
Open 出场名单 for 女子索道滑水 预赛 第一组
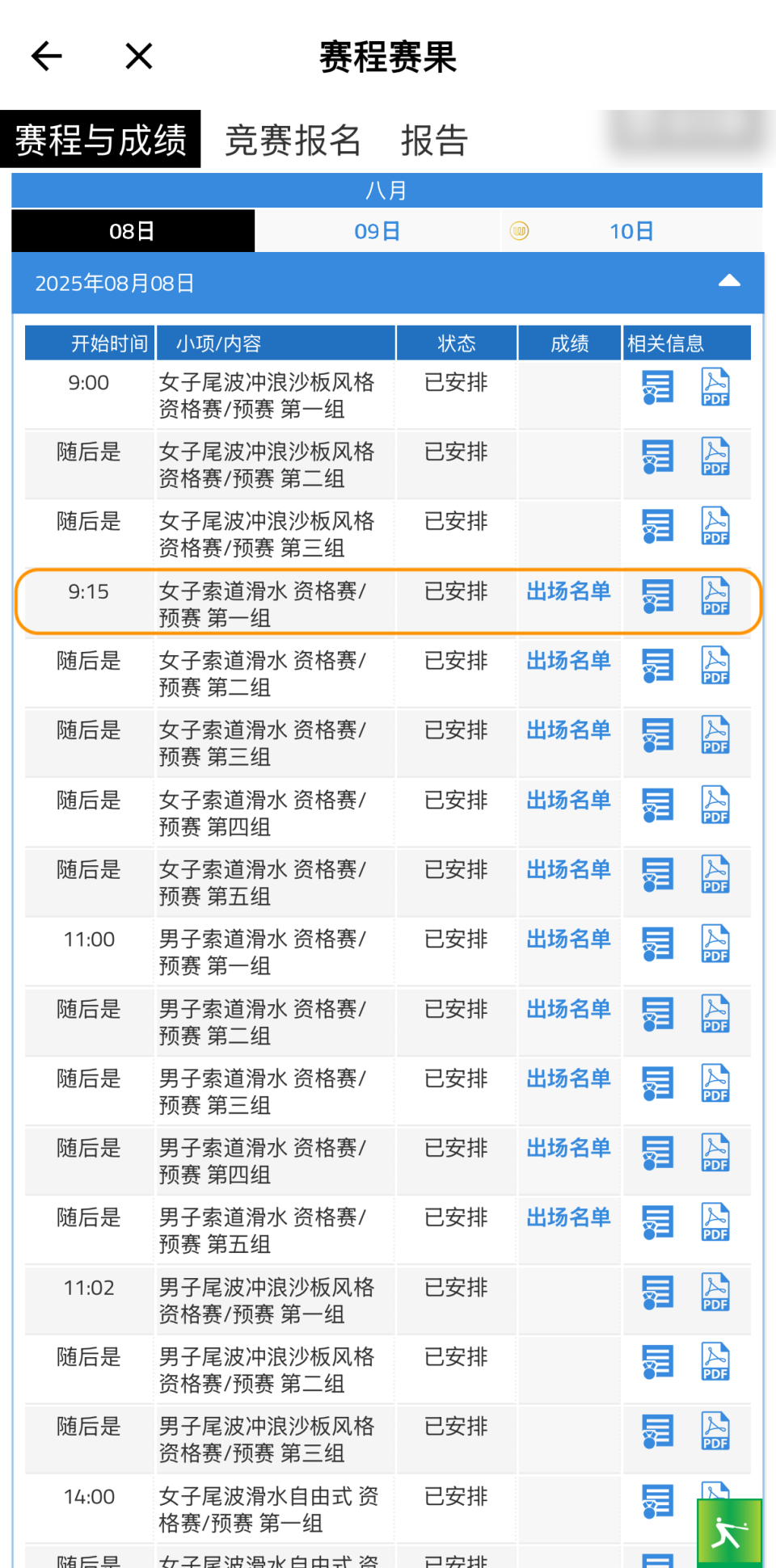point(568,592)
